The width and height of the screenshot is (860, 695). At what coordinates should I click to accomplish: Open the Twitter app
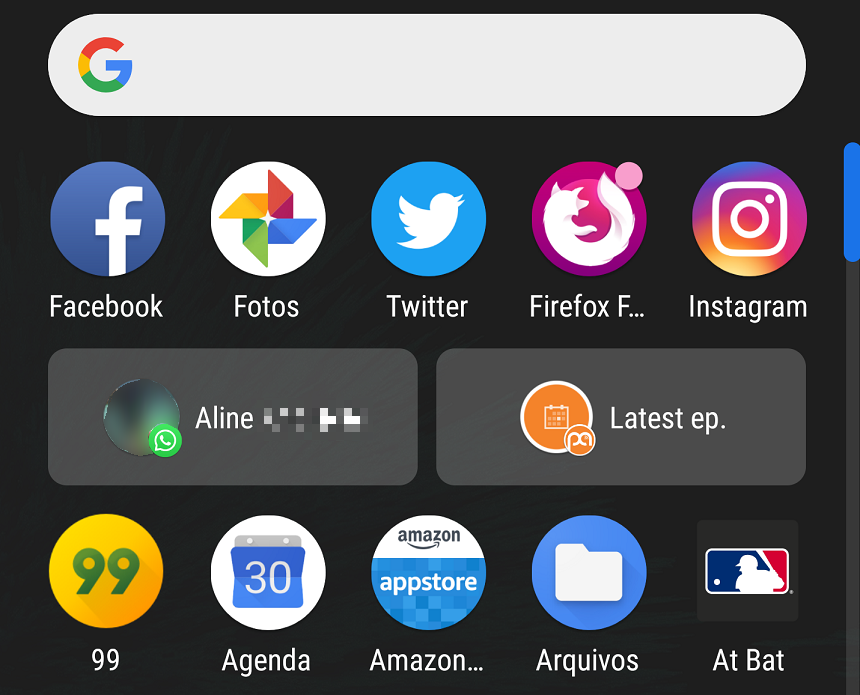click(x=428, y=219)
